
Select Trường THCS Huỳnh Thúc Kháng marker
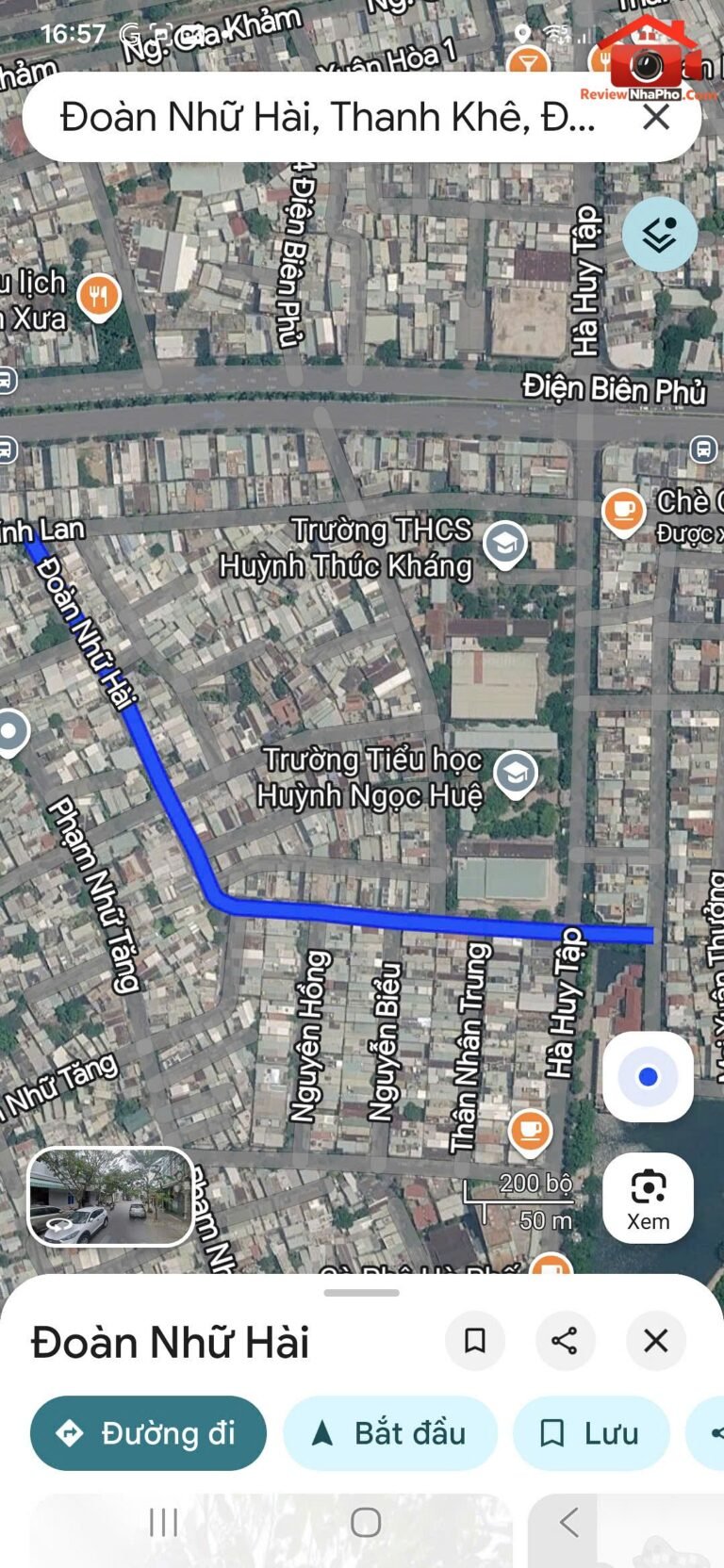coord(505,544)
